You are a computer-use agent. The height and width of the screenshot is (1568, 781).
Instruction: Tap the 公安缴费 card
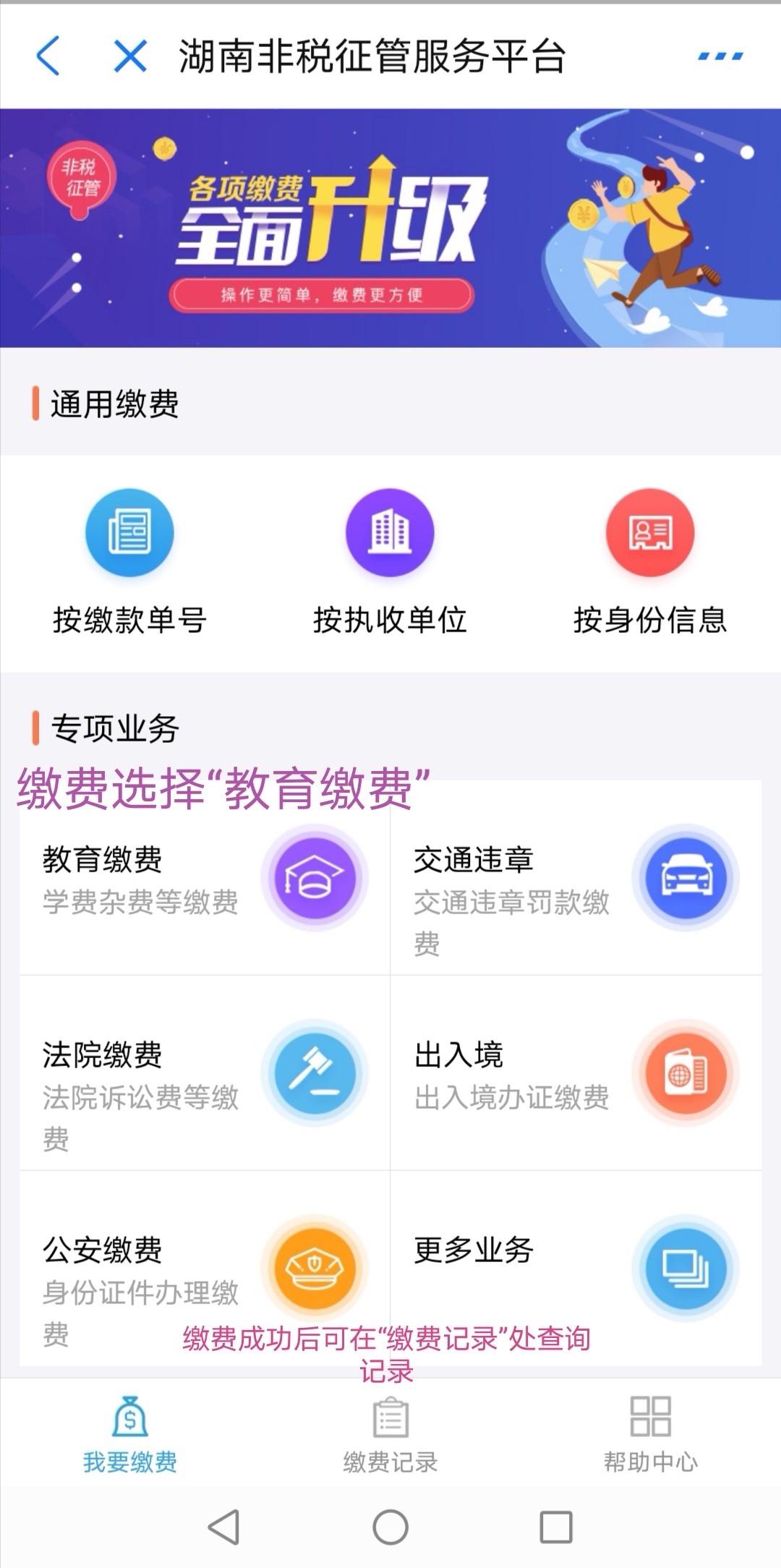click(x=205, y=1269)
